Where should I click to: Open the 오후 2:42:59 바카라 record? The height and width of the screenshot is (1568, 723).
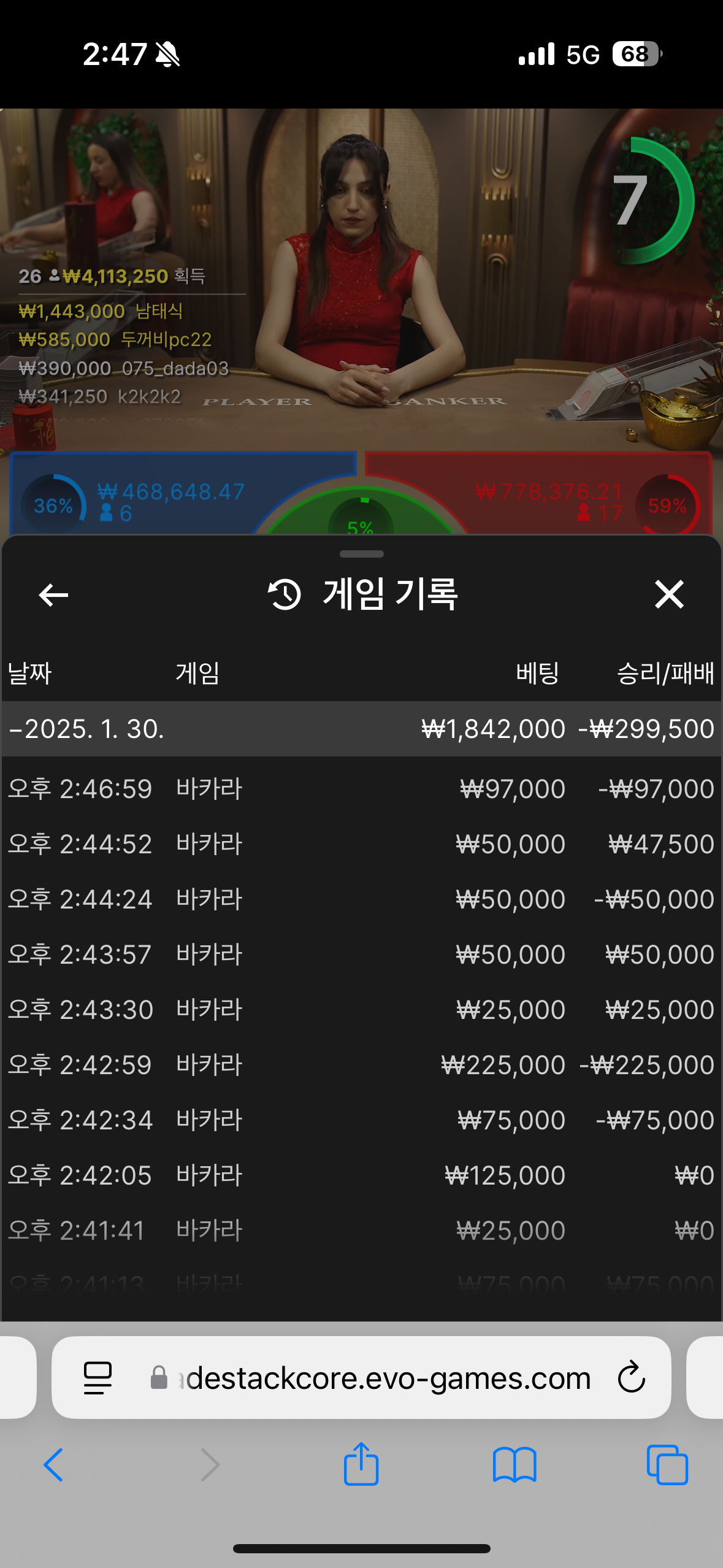click(x=361, y=1064)
